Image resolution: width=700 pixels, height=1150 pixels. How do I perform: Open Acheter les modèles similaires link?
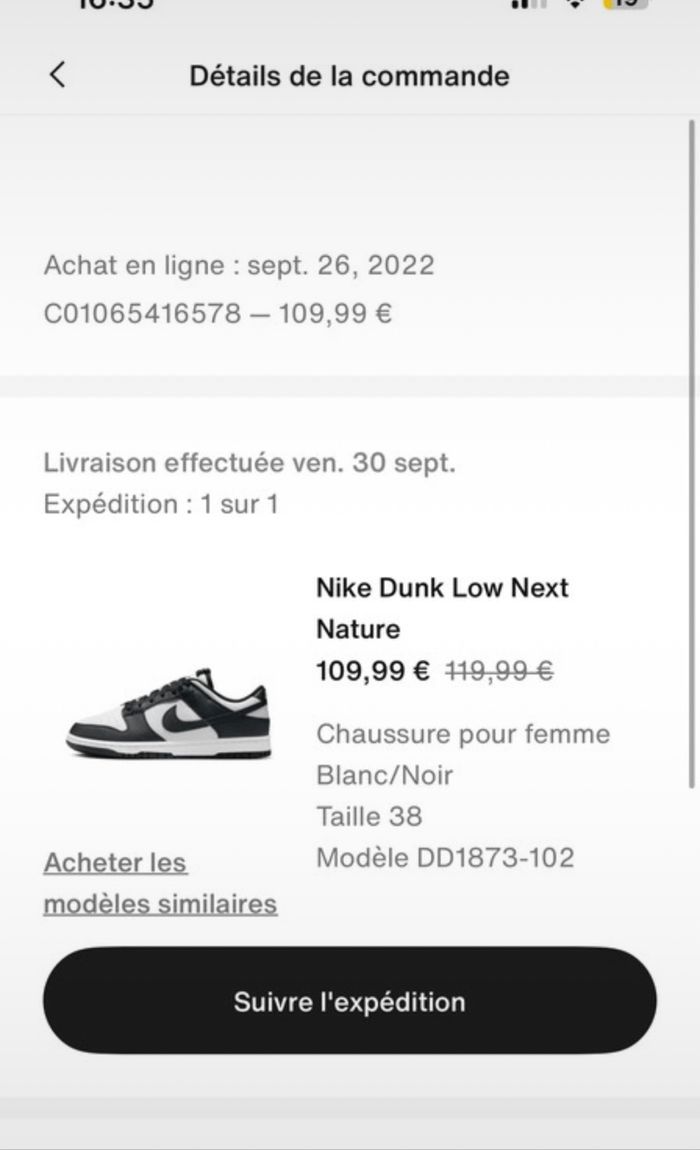pyautogui.click(x=160, y=883)
